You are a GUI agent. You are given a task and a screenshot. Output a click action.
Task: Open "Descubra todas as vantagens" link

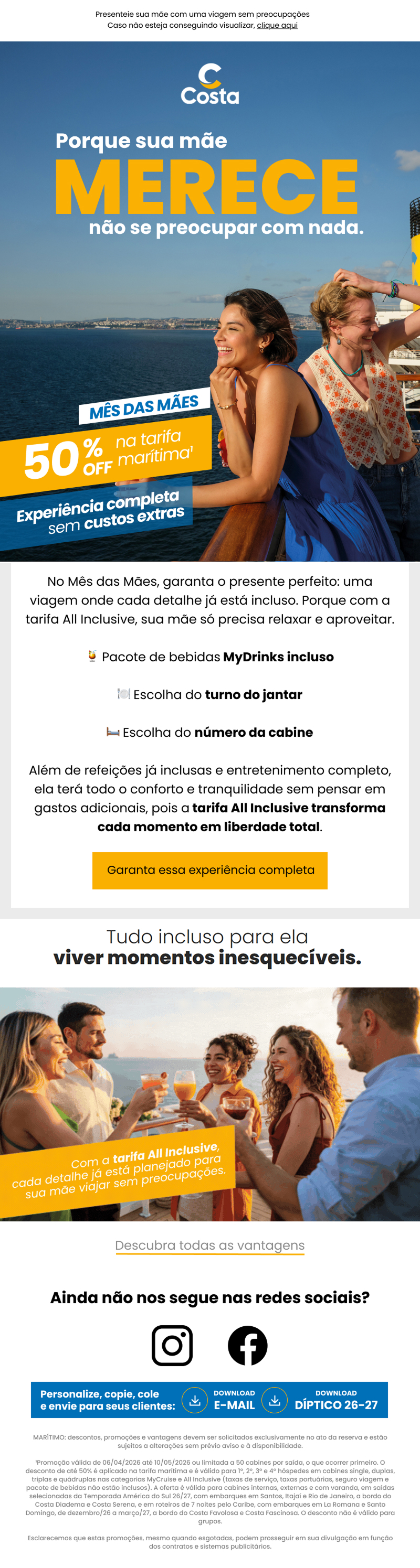pos(209,1245)
